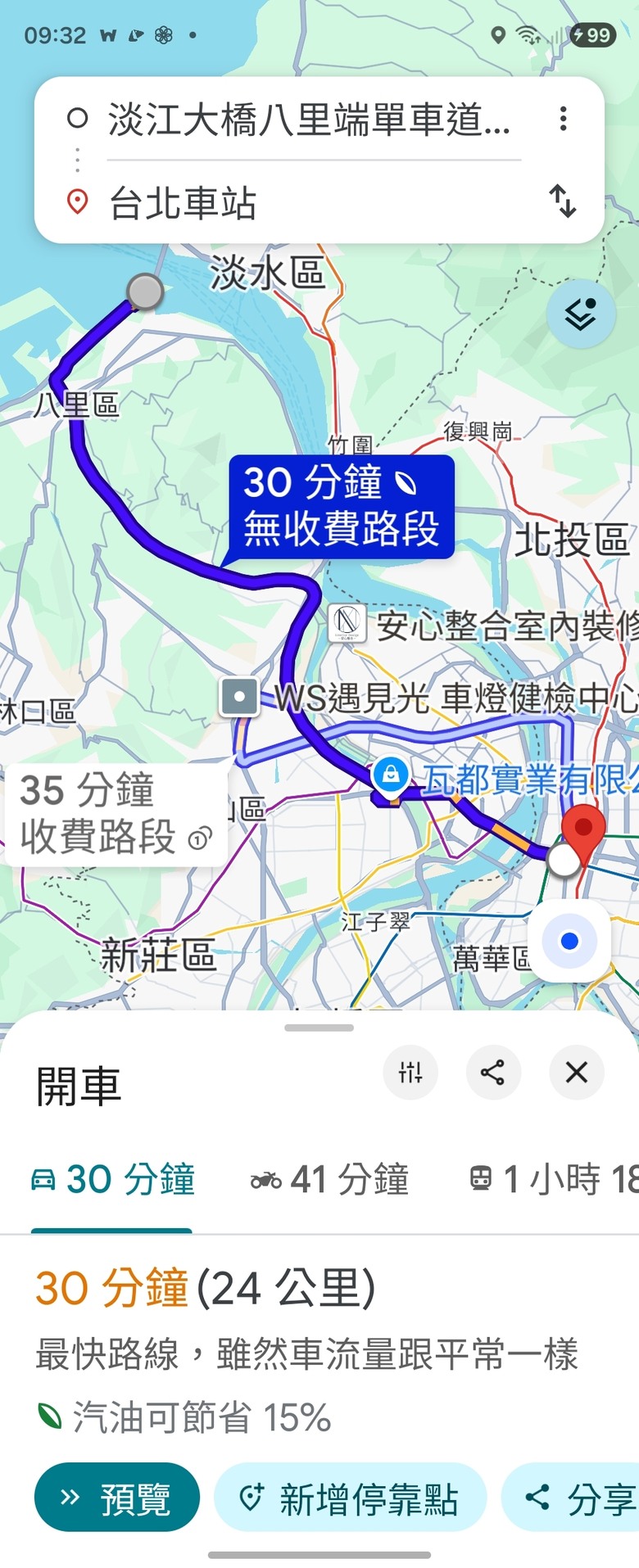Center map on my current location

tap(570, 942)
